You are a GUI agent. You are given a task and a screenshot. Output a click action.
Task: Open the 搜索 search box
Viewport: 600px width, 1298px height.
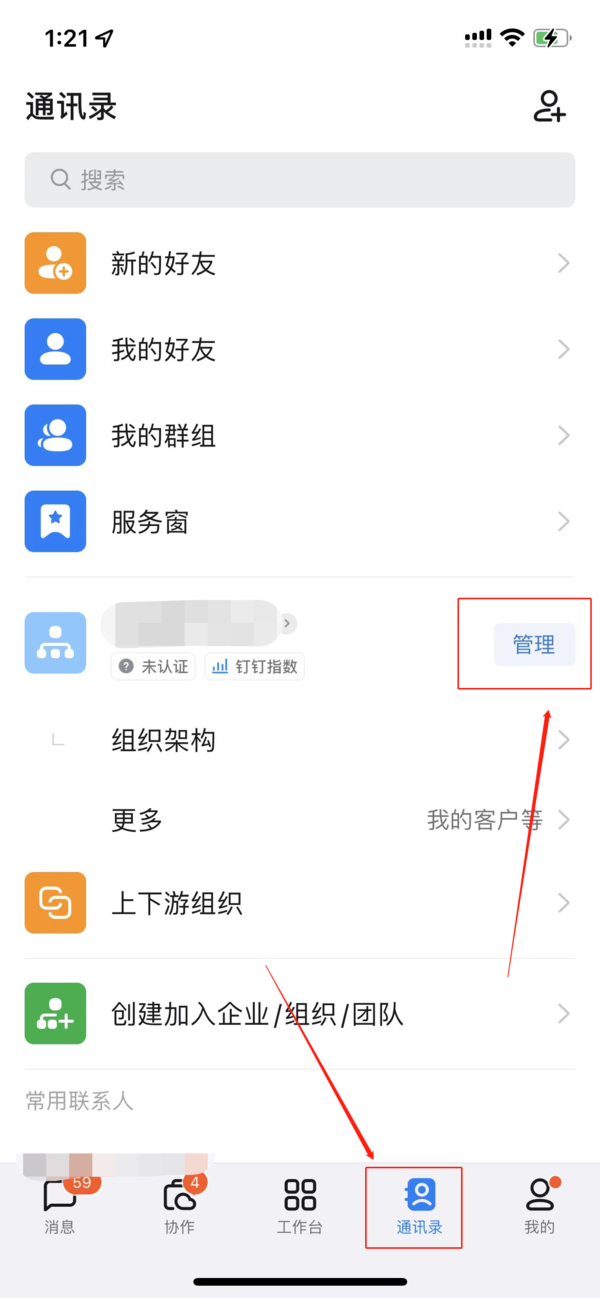click(300, 180)
